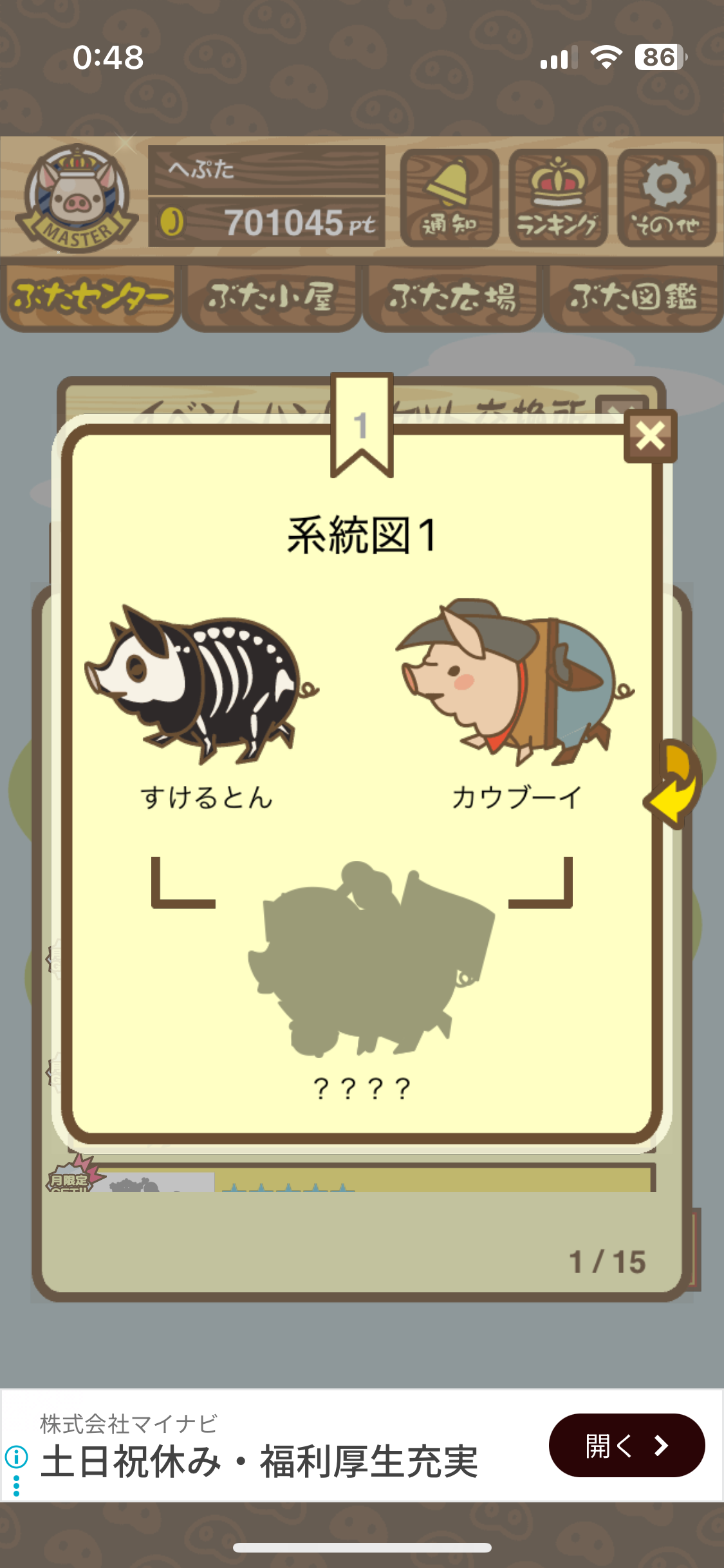Switch to the ぶたセンター tab
The width and height of the screenshot is (724, 1568).
(90, 298)
